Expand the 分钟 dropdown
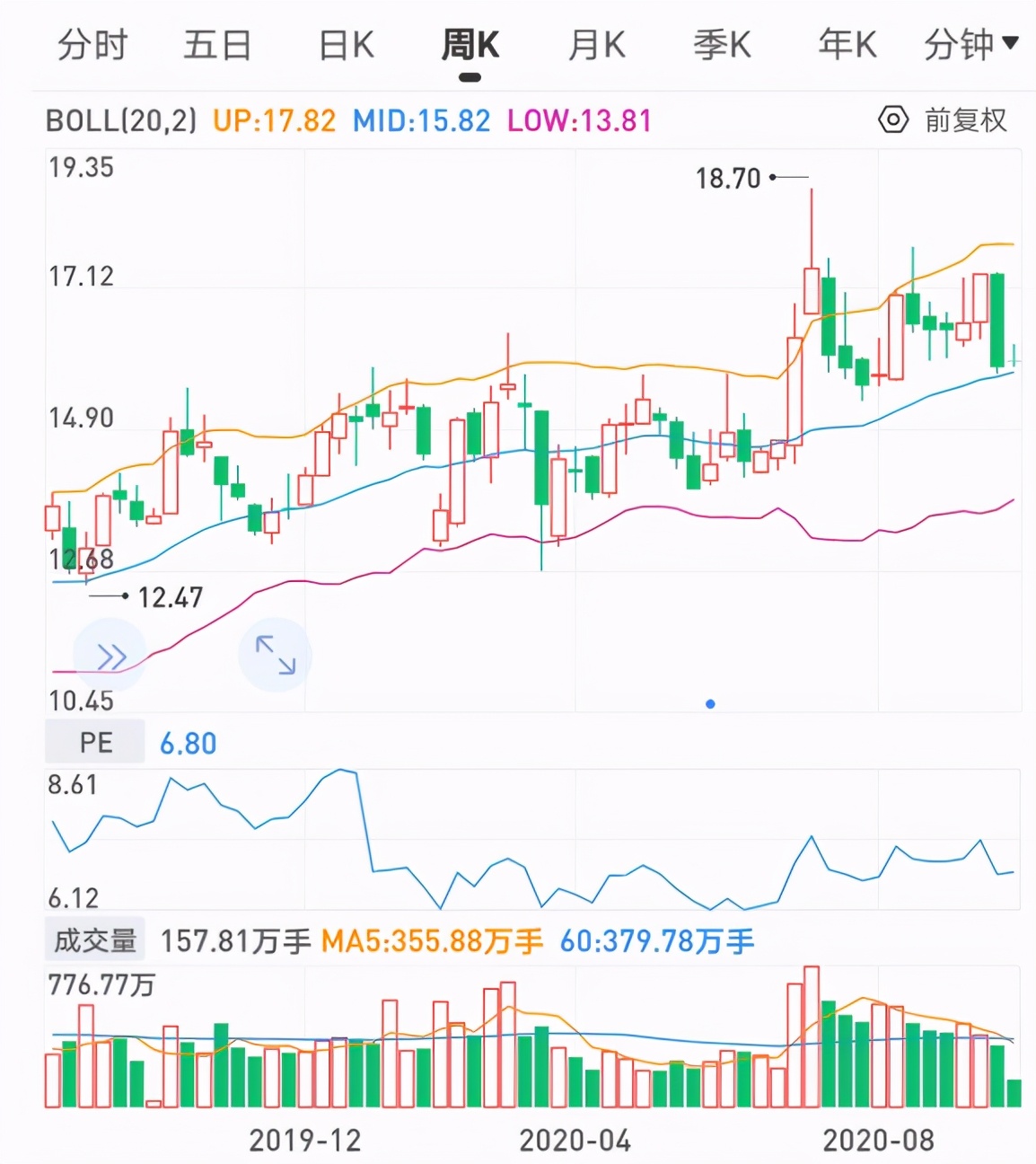Viewport: 1036px width, 1164px height. tap(970, 44)
